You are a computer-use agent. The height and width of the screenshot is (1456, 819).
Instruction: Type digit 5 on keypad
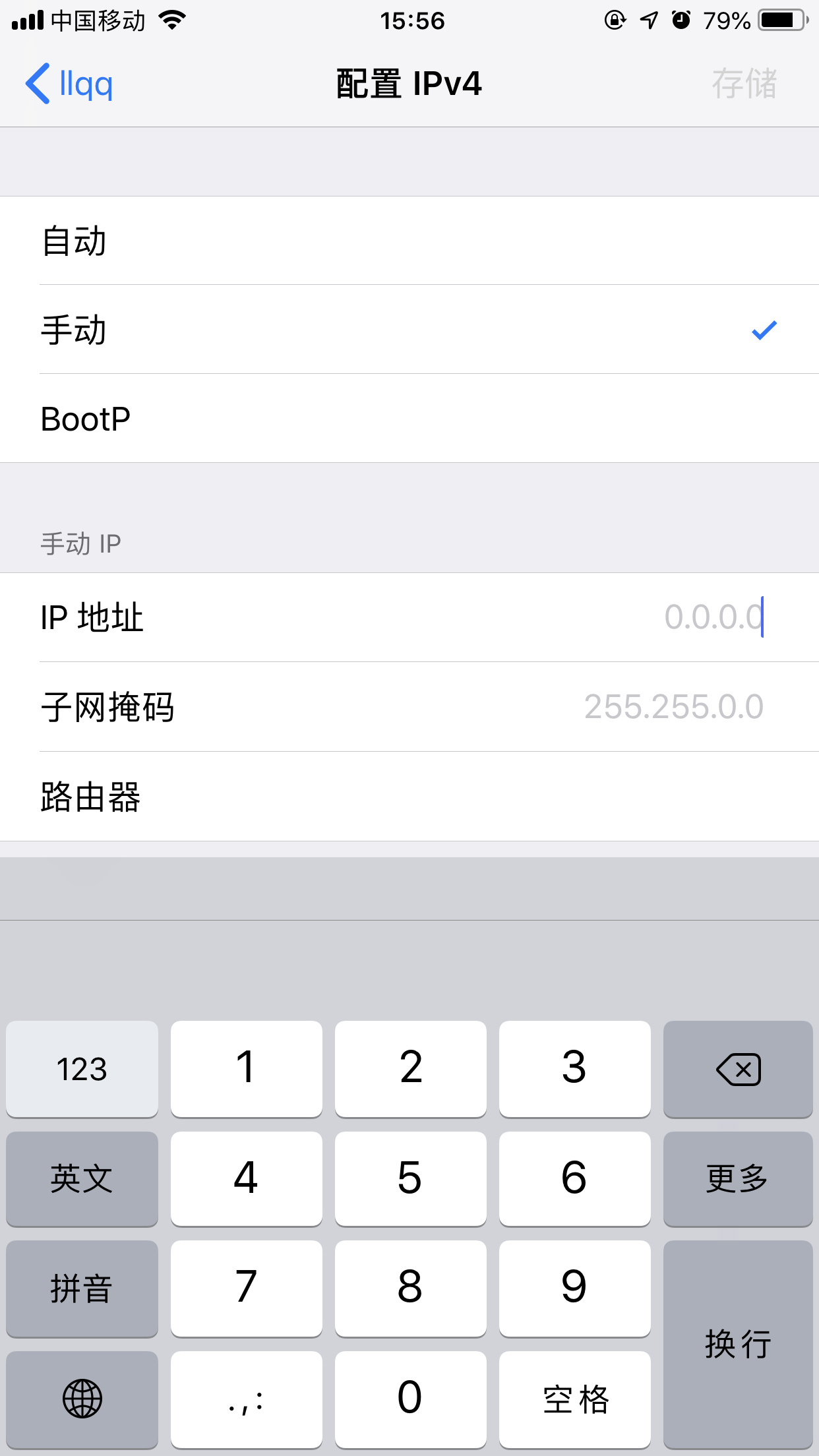411,1178
